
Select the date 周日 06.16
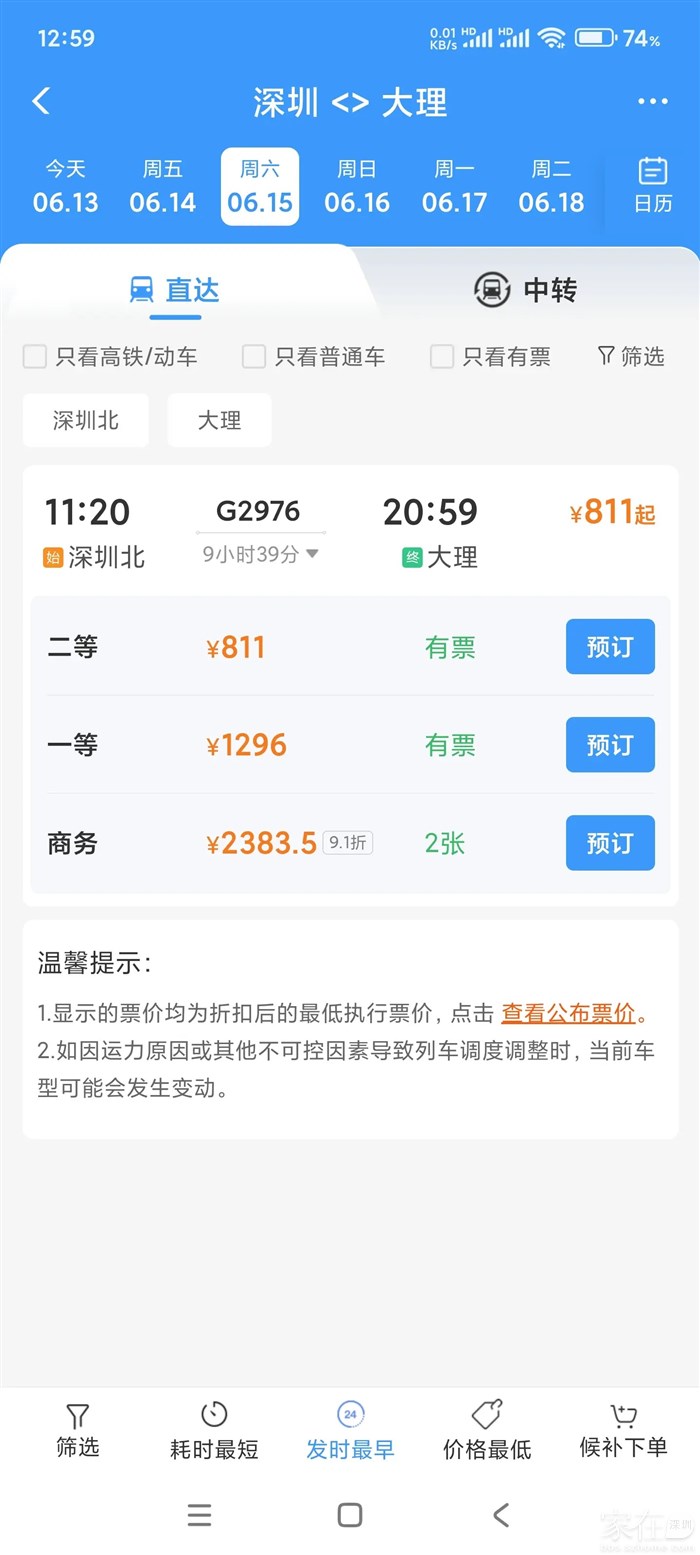pos(357,187)
